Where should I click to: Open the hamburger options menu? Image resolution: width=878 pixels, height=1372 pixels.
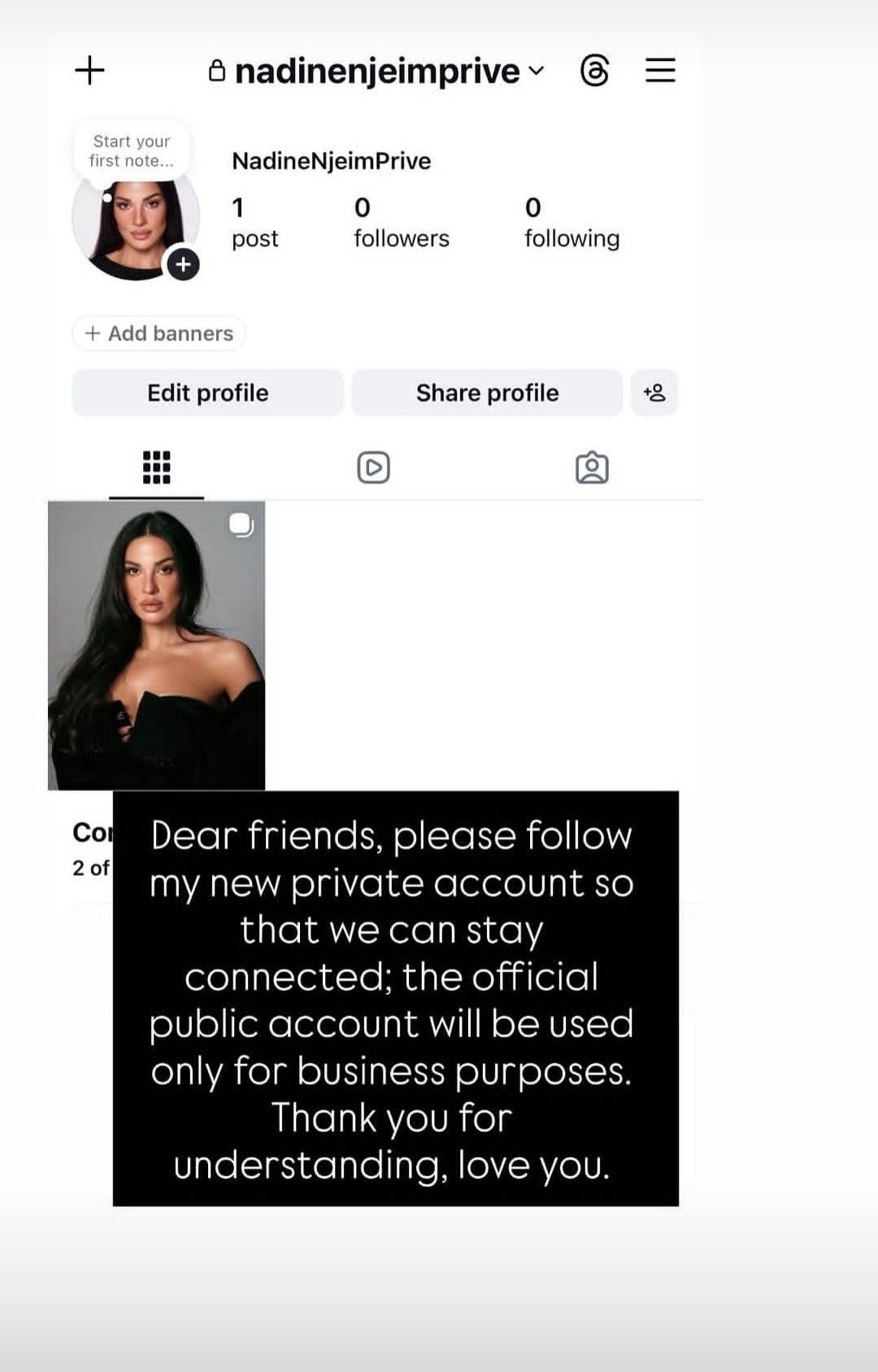(660, 71)
